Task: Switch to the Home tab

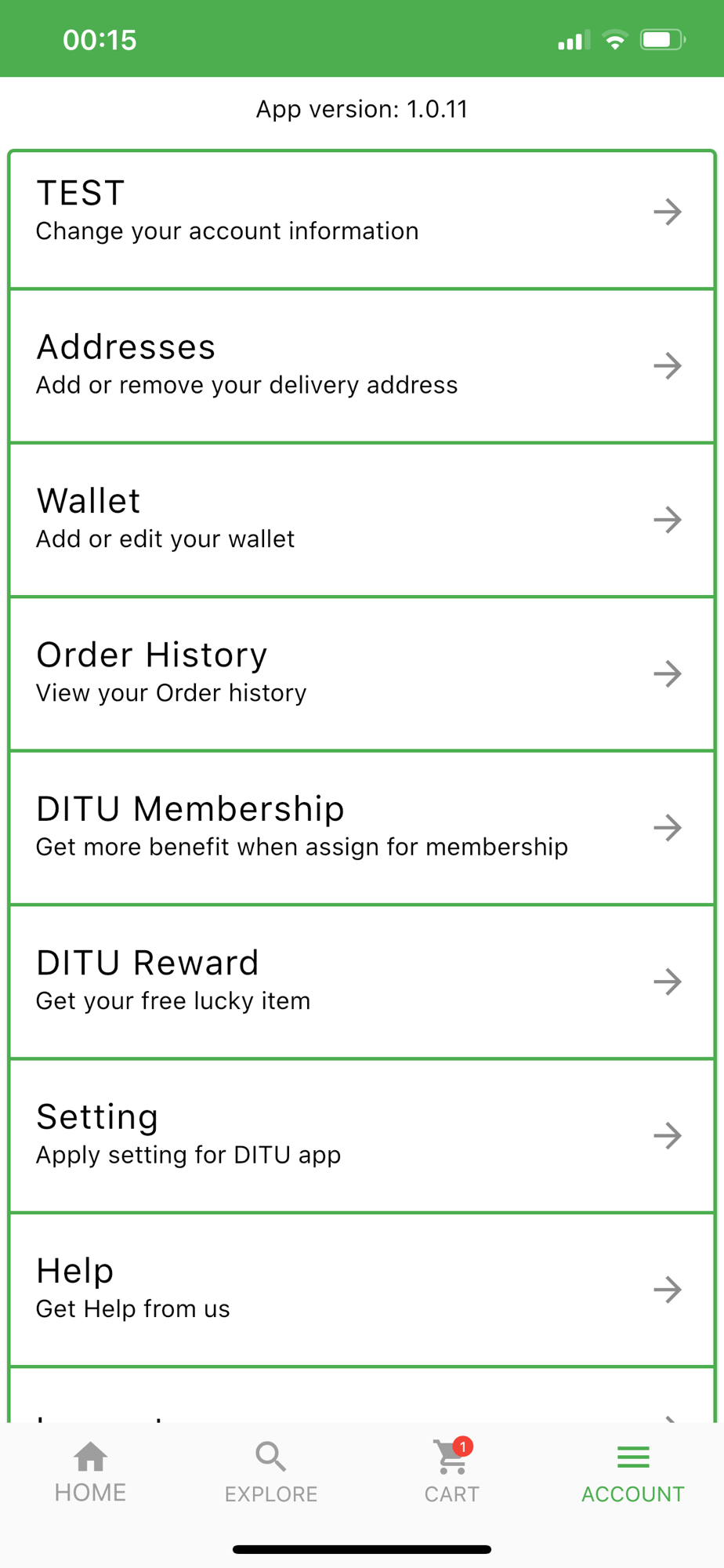Action: pyautogui.click(x=90, y=1472)
